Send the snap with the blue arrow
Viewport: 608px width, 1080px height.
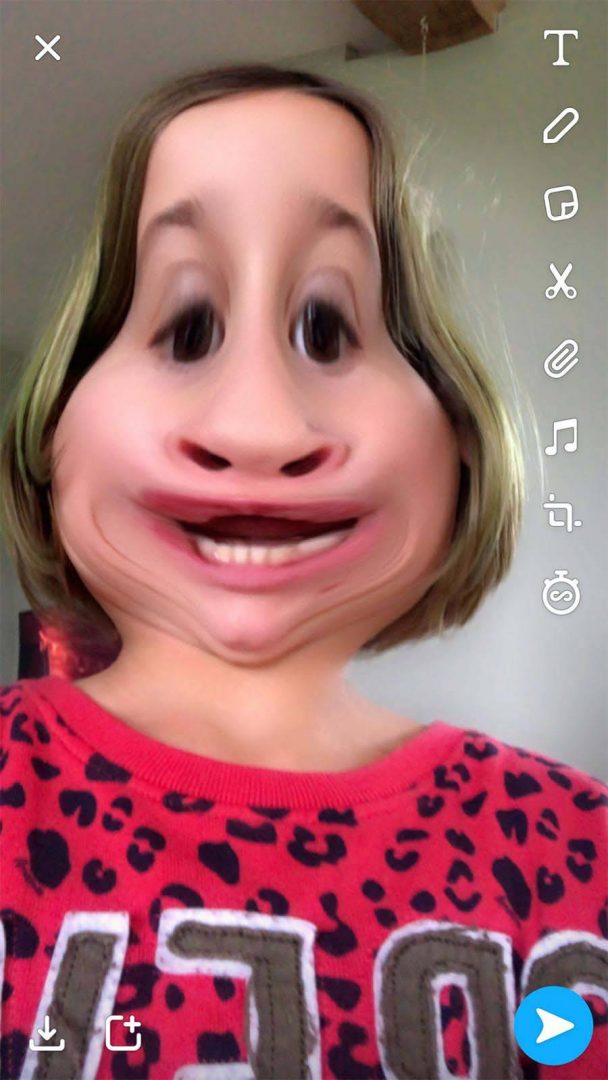click(554, 1026)
